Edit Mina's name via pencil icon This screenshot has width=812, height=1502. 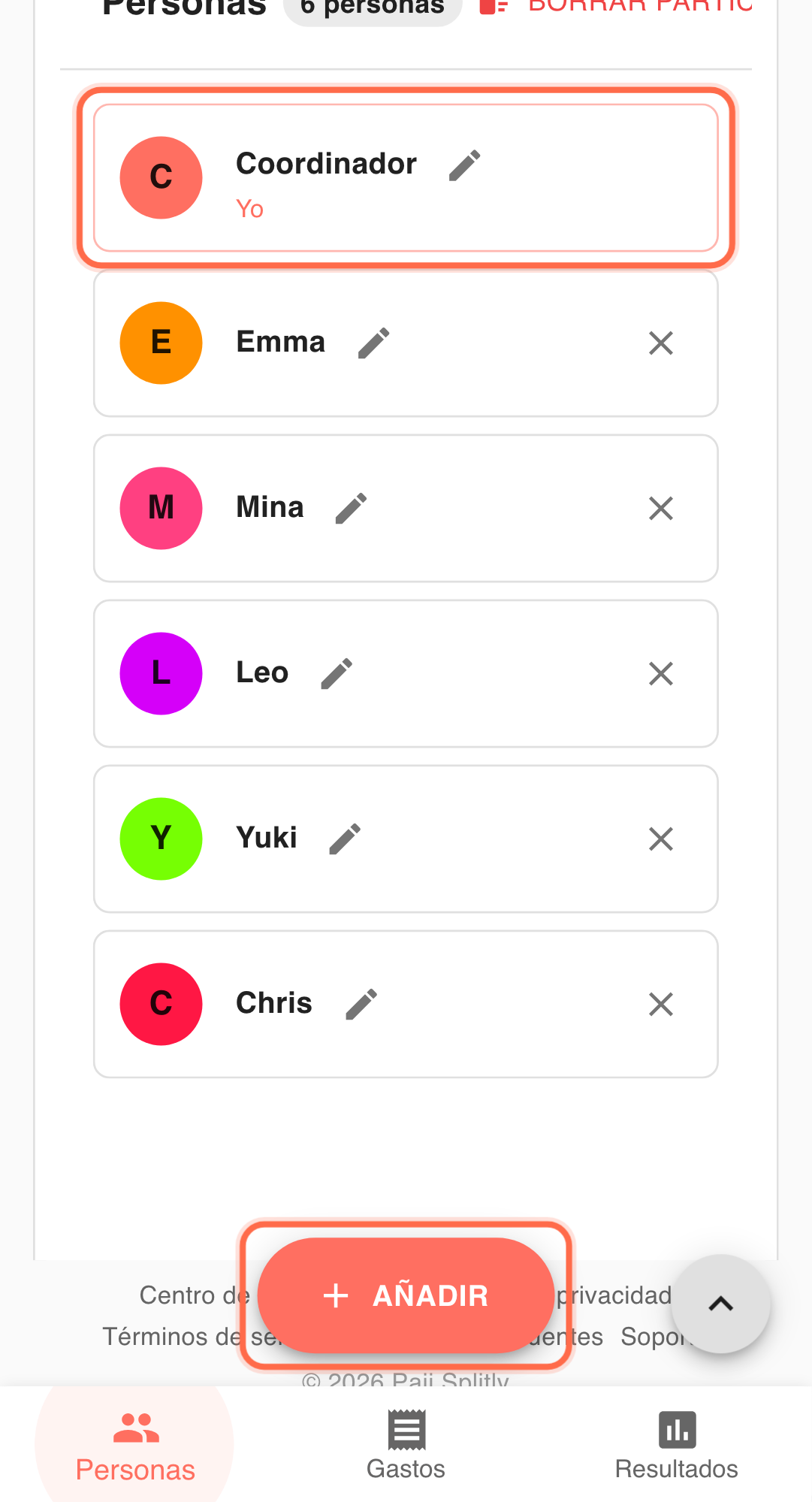point(349,508)
